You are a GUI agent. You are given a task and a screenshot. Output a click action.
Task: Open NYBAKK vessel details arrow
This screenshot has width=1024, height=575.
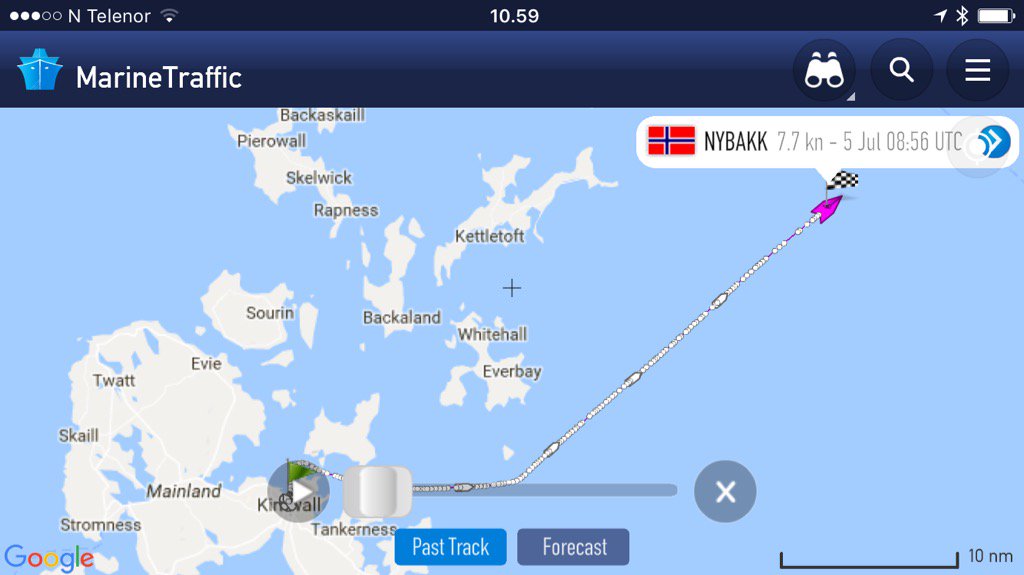click(x=993, y=142)
